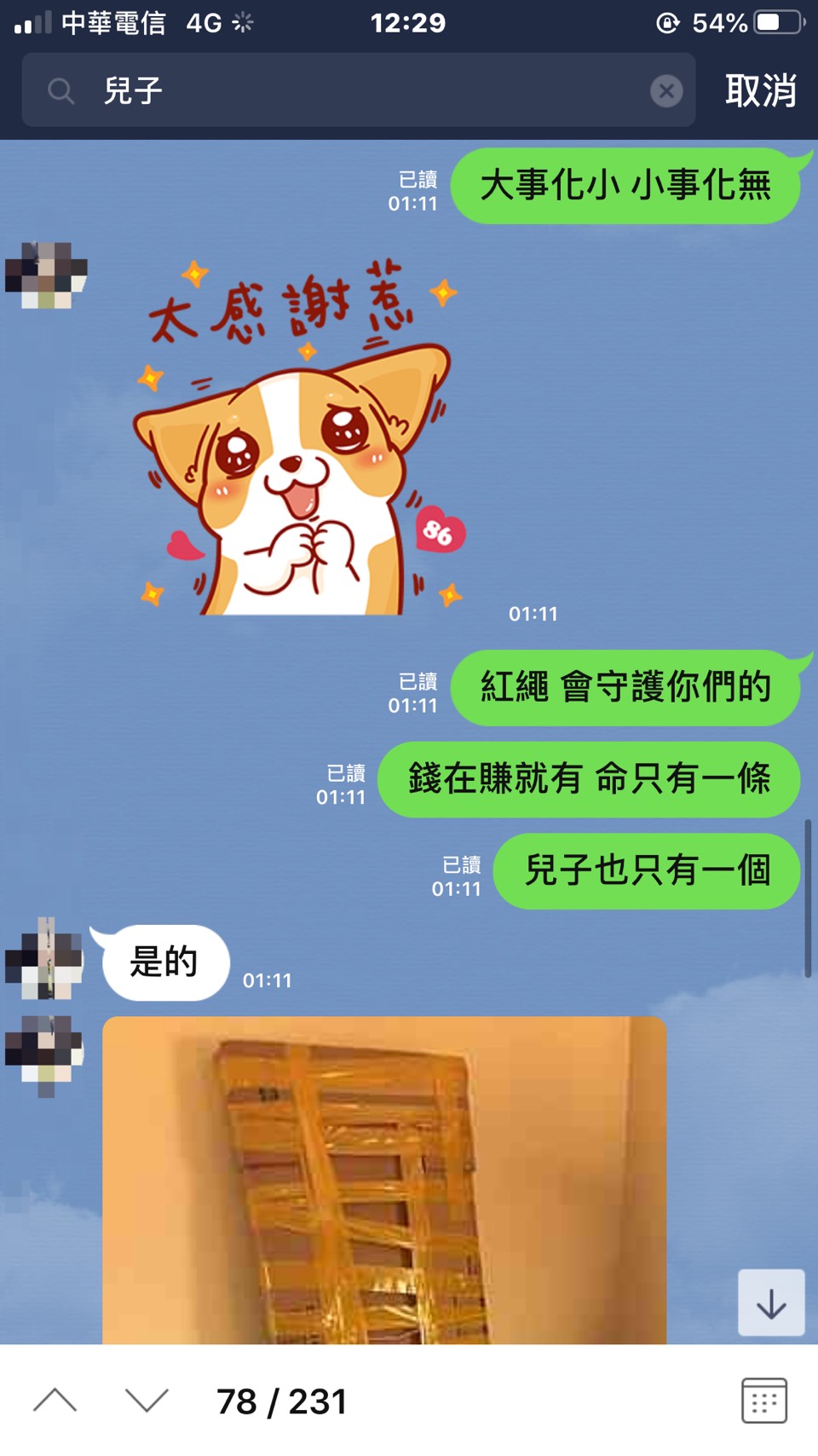Open sender's avatar beside 是的 message

pos(45,959)
